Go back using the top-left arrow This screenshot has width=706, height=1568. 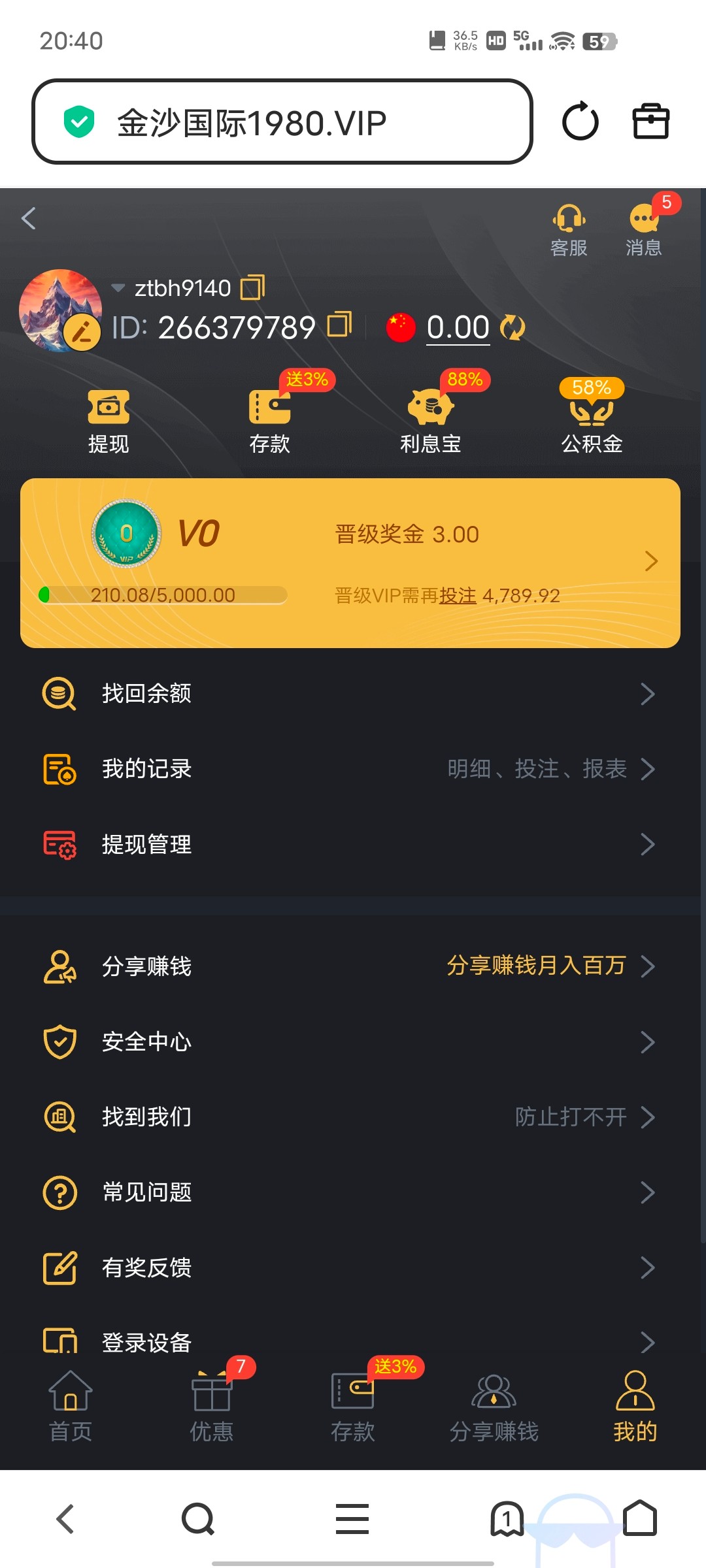click(29, 218)
